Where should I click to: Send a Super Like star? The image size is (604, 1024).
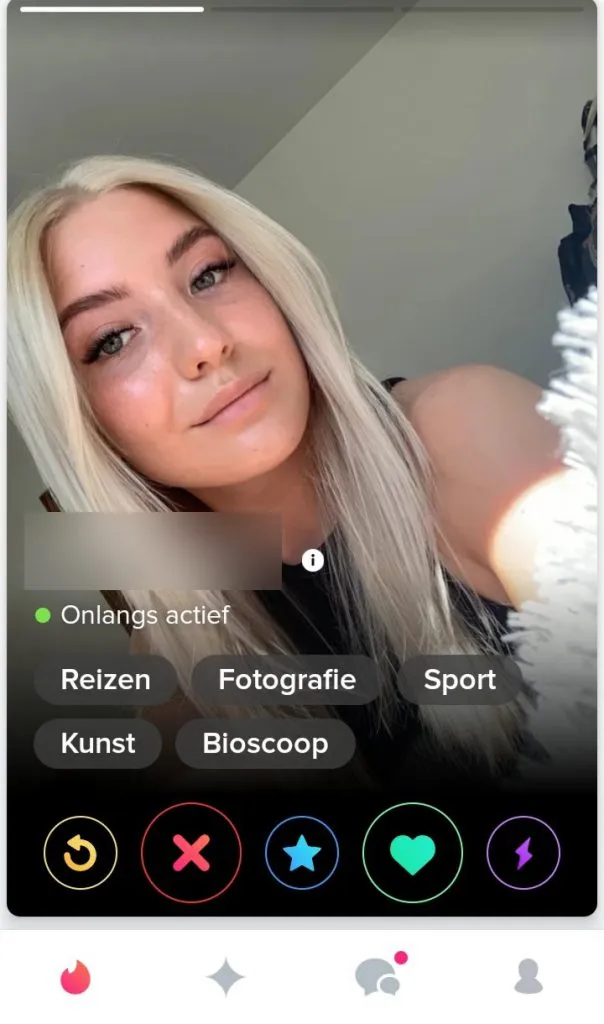coord(302,853)
